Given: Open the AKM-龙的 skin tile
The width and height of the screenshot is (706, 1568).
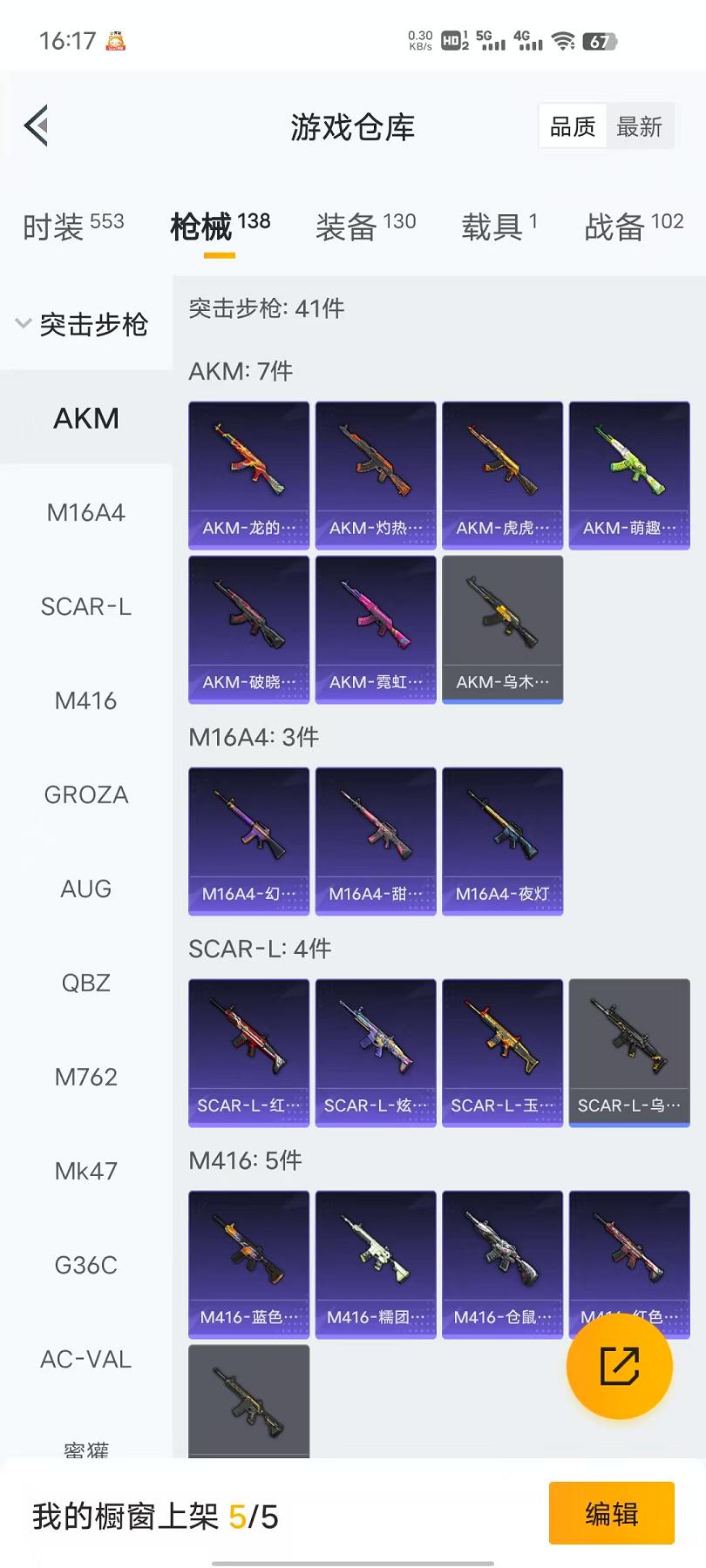Looking at the screenshot, I should point(248,475).
